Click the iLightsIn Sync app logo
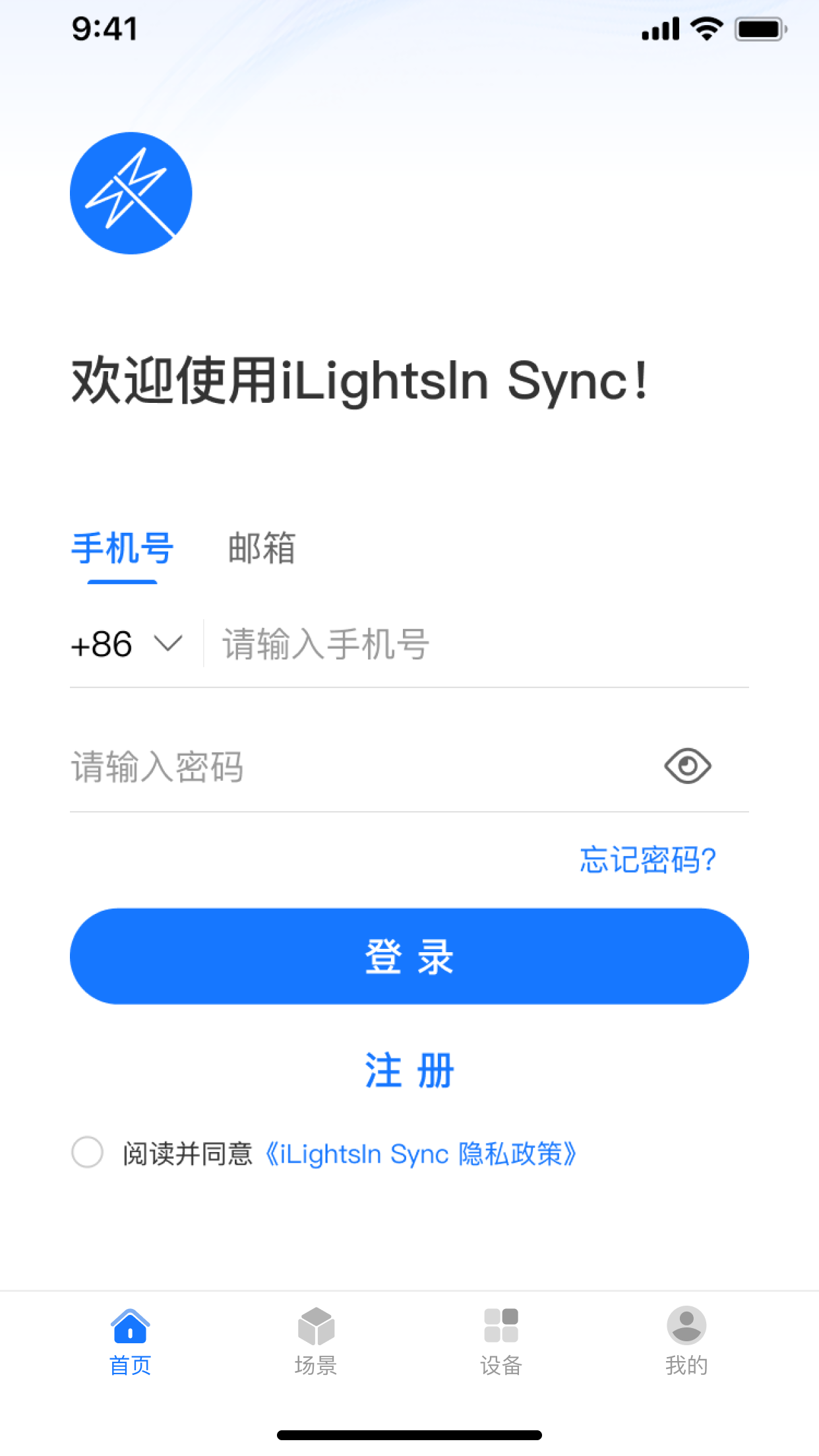 pos(131,191)
